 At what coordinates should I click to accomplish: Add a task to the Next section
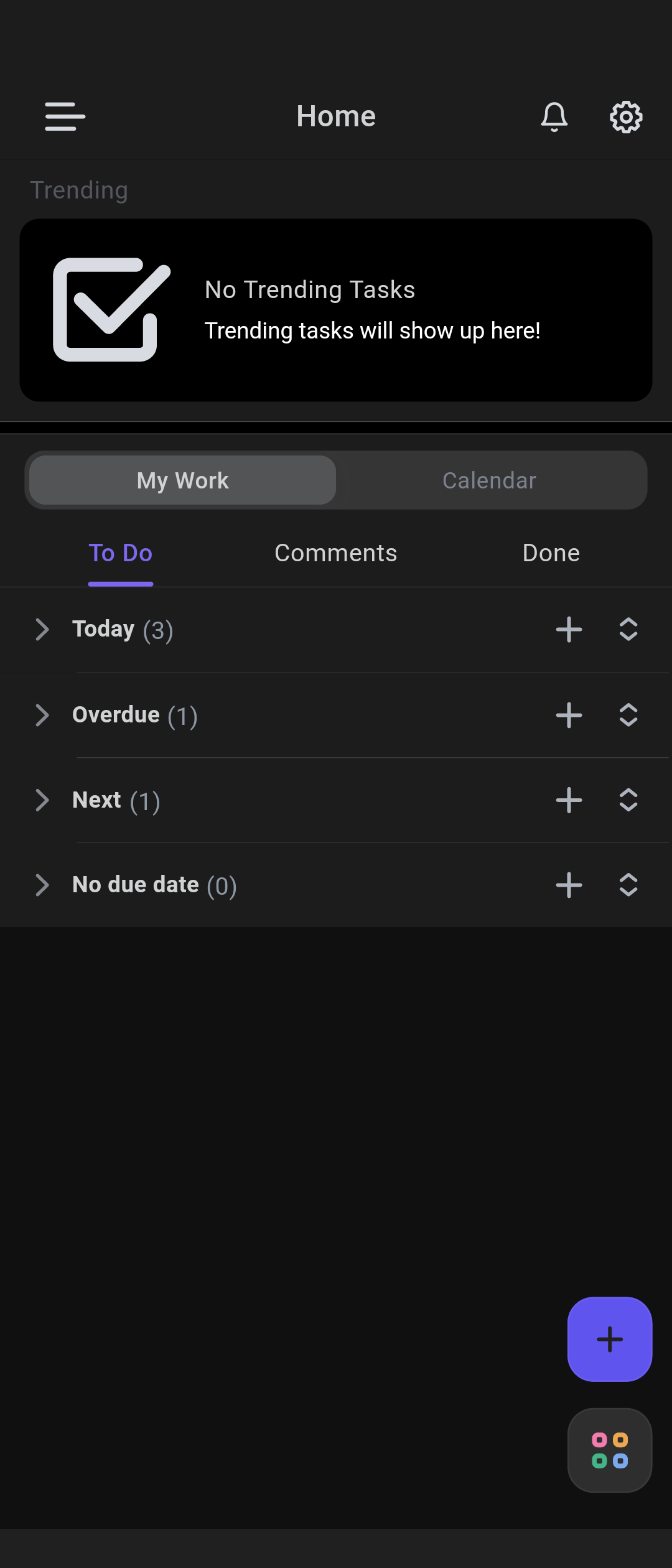click(x=568, y=801)
